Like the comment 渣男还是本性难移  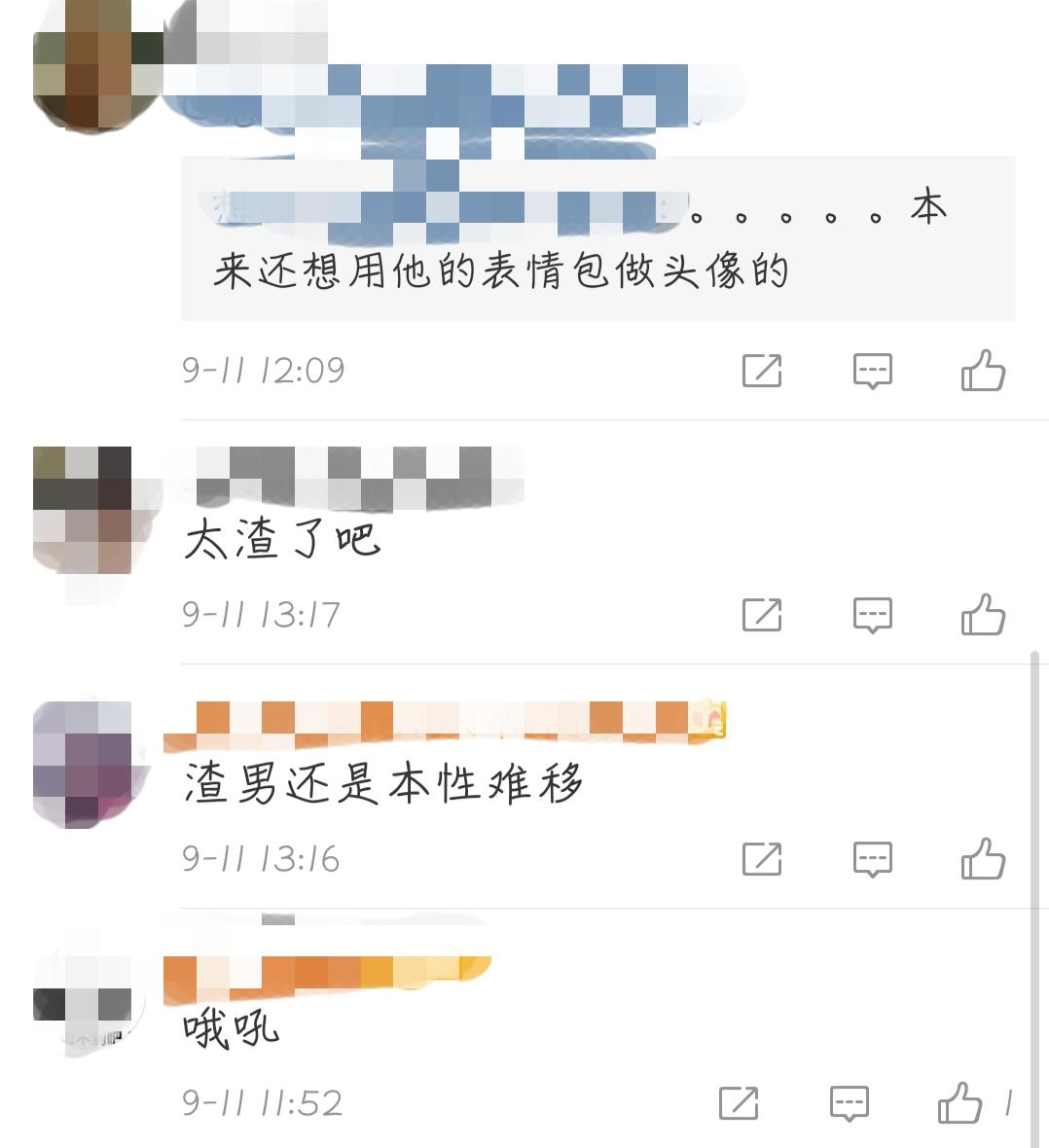(983, 859)
